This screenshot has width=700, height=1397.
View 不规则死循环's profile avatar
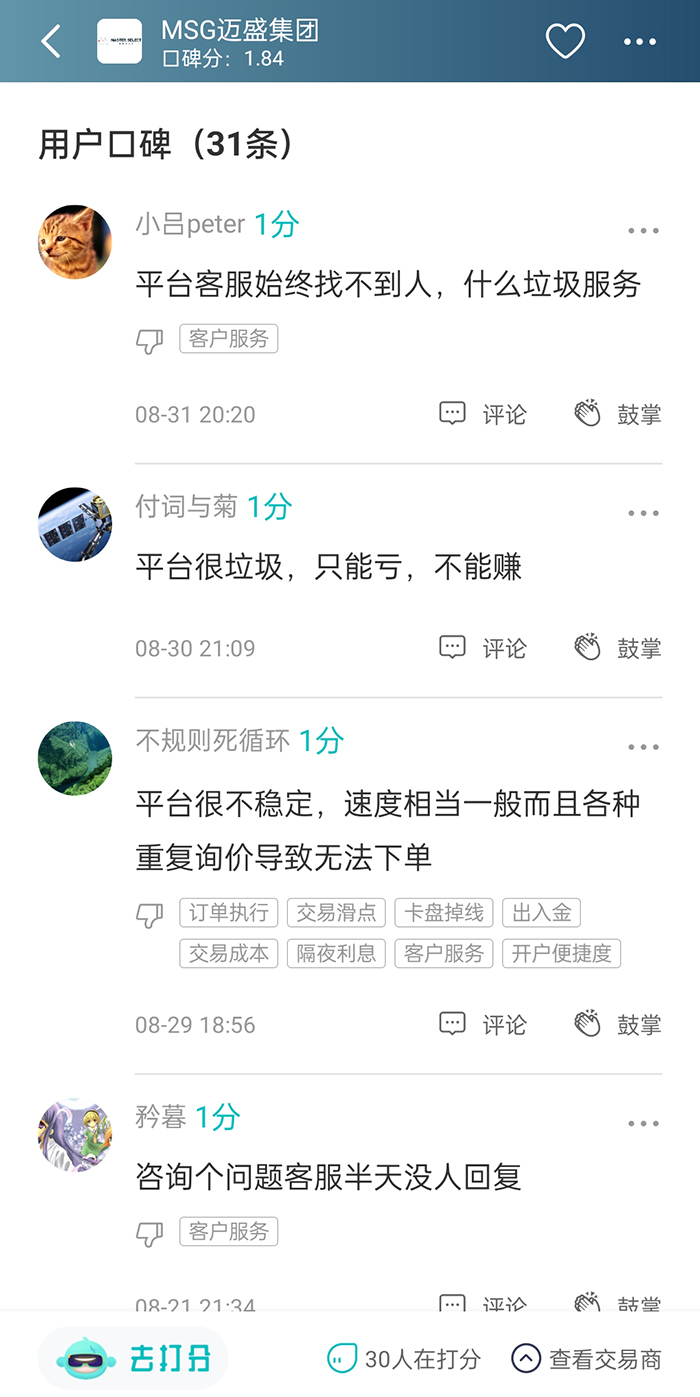point(75,758)
